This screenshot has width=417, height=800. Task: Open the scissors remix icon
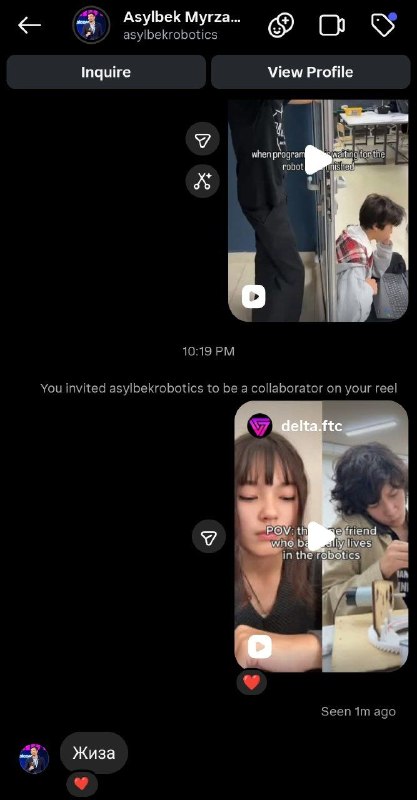[x=203, y=181]
